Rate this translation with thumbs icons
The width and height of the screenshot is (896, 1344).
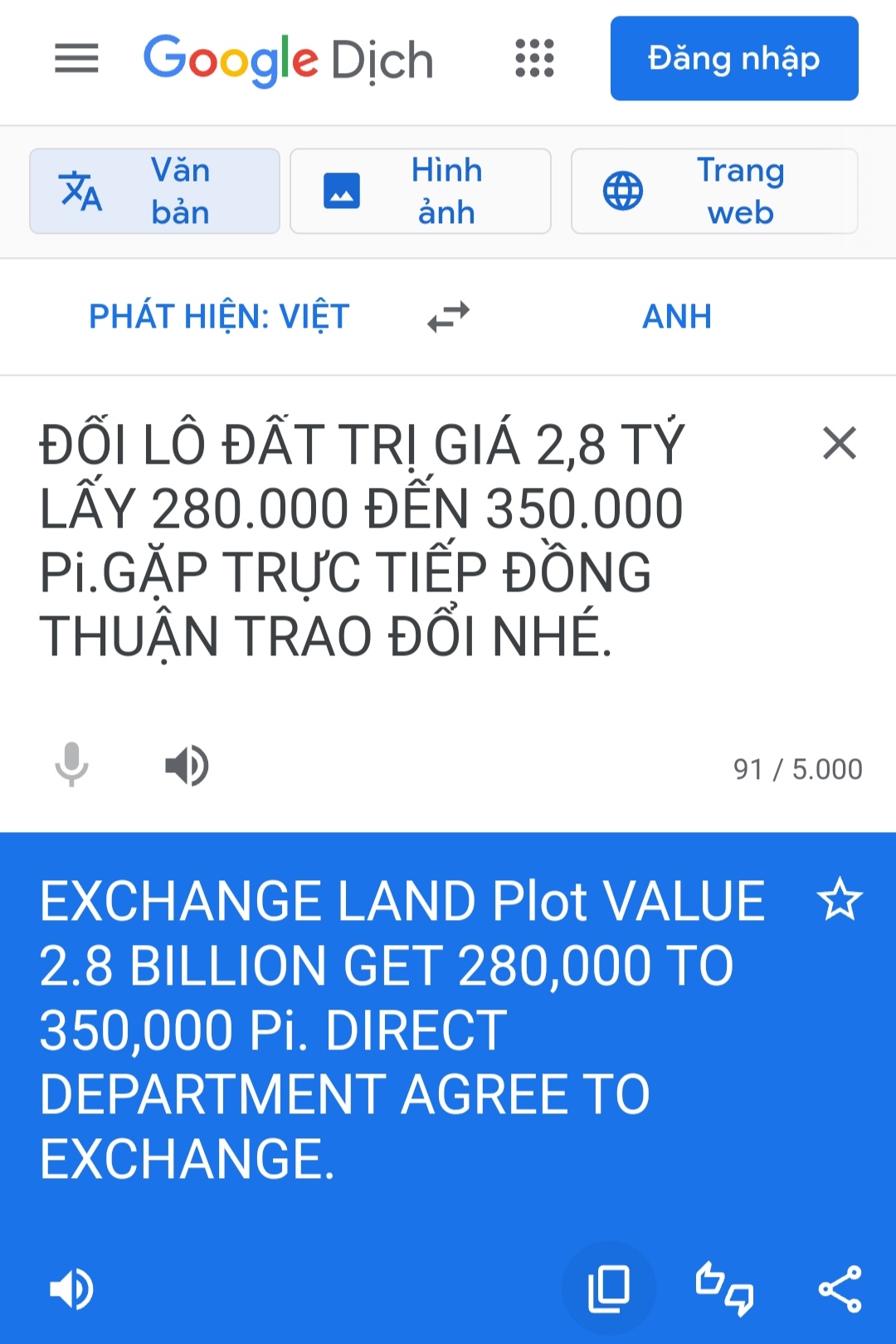click(724, 1289)
